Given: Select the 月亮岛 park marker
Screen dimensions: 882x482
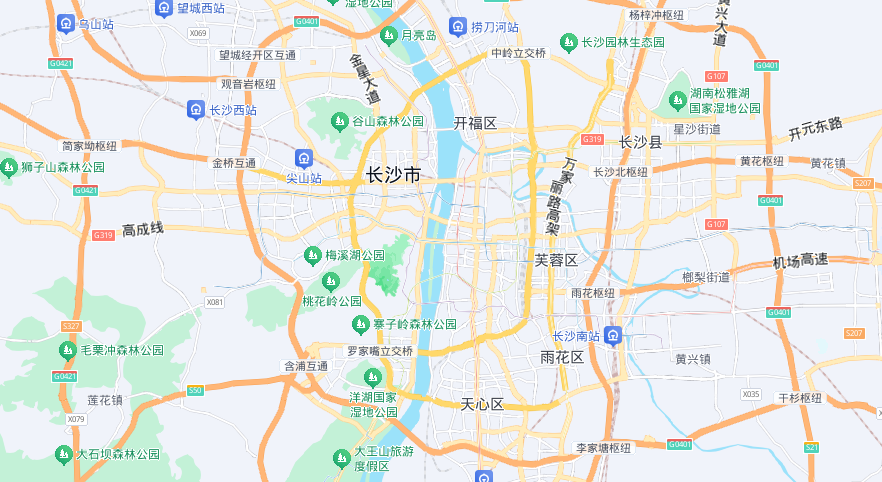Looking at the screenshot, I should [x=388, y=35].
